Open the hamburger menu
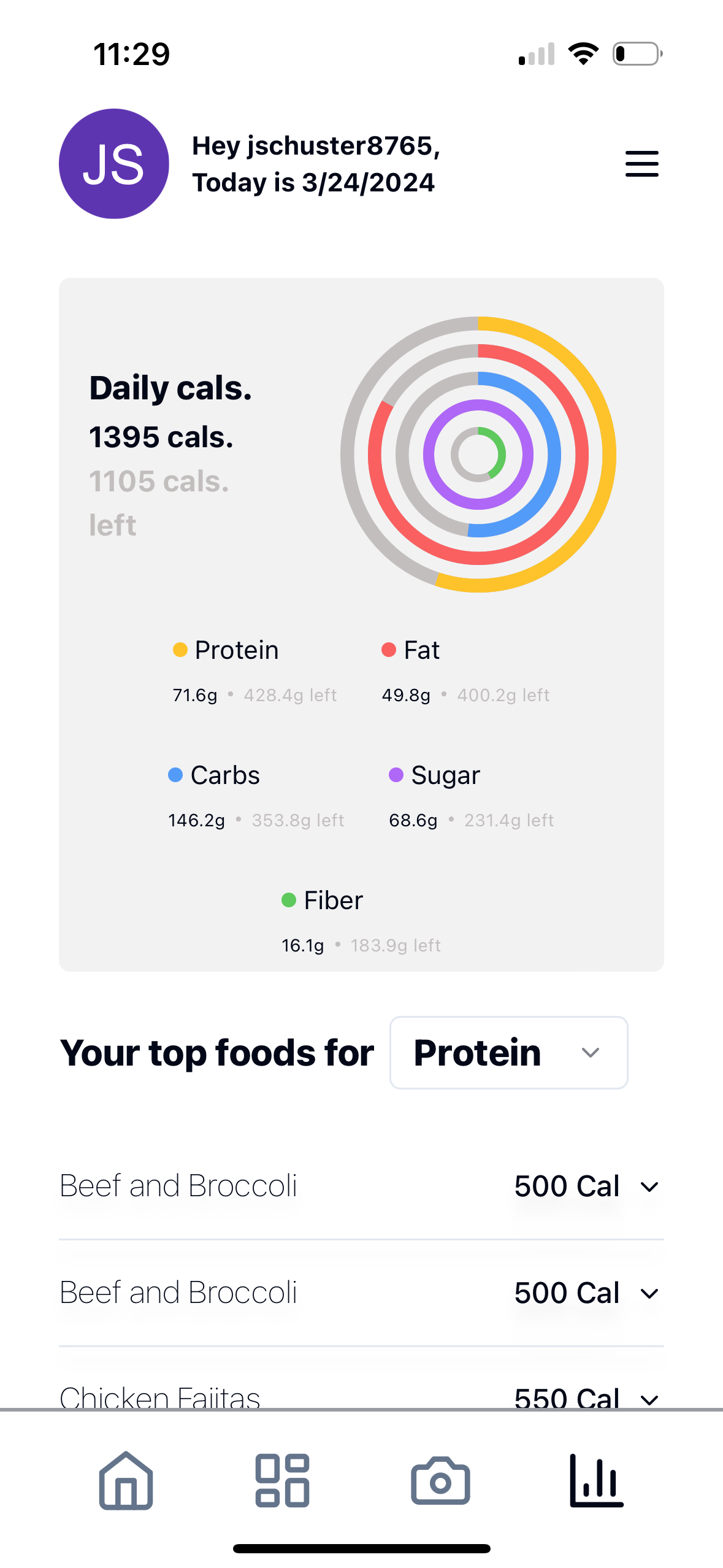Screen dimensions: 723x1568 [641, 164]
